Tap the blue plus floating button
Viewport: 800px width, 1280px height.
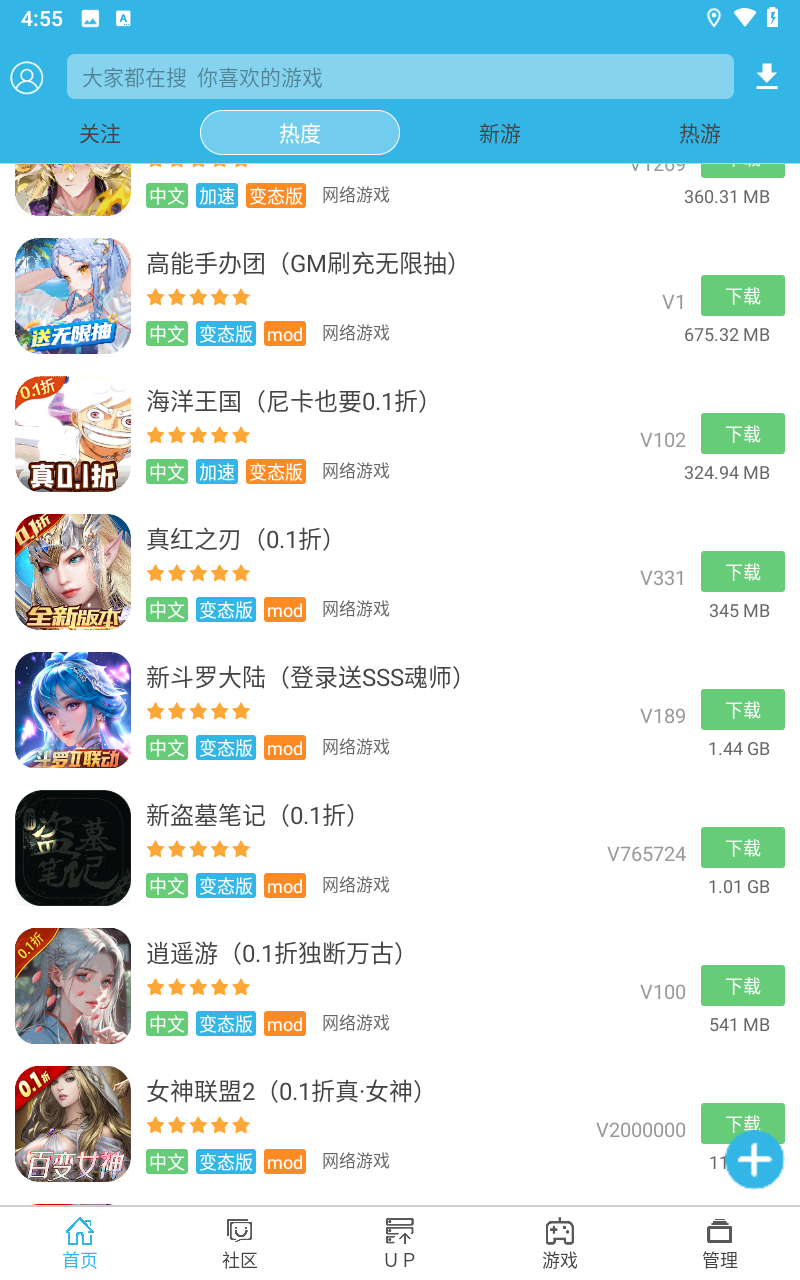(754, 1160)
